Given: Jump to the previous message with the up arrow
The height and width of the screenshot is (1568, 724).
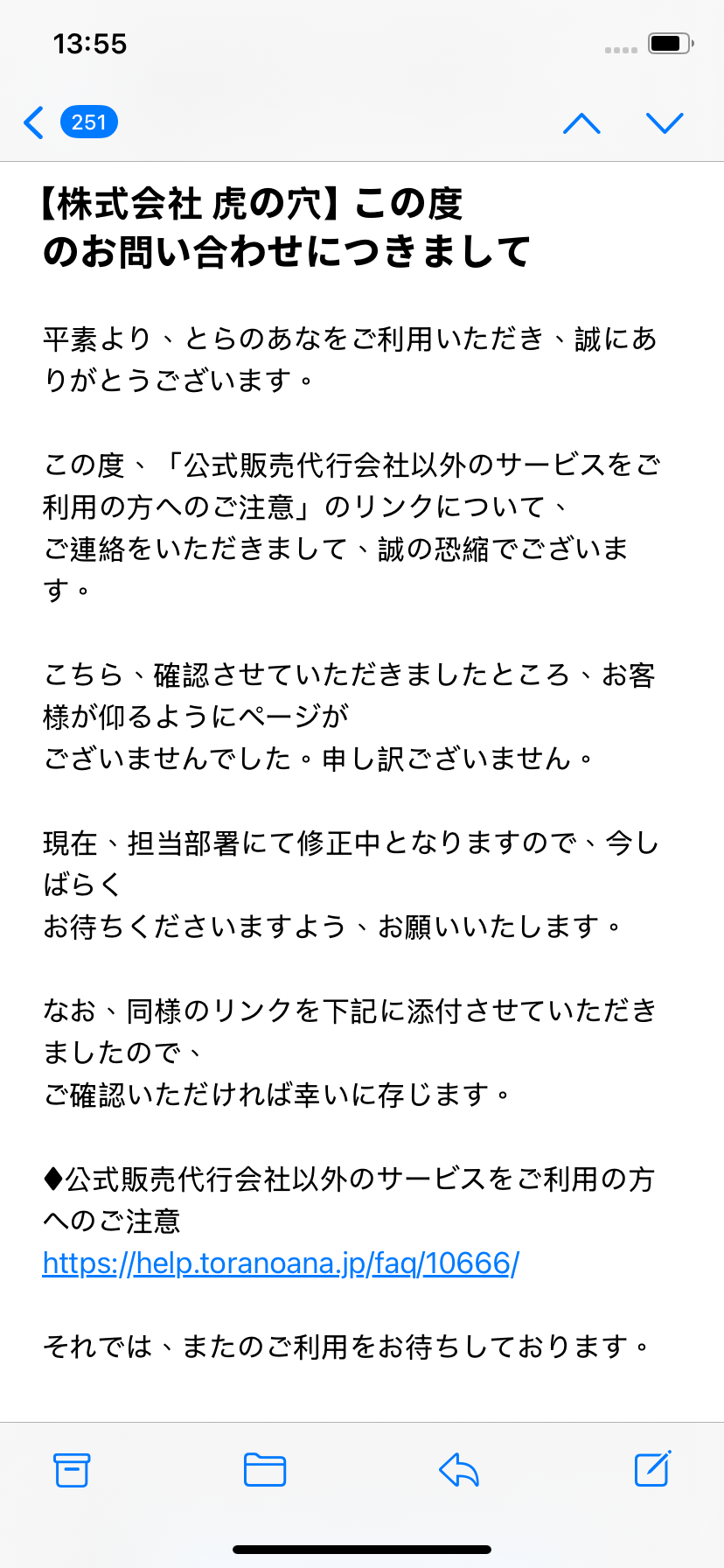Looking at the screenshot, I should pyautogui.click(x=581, y=123).
